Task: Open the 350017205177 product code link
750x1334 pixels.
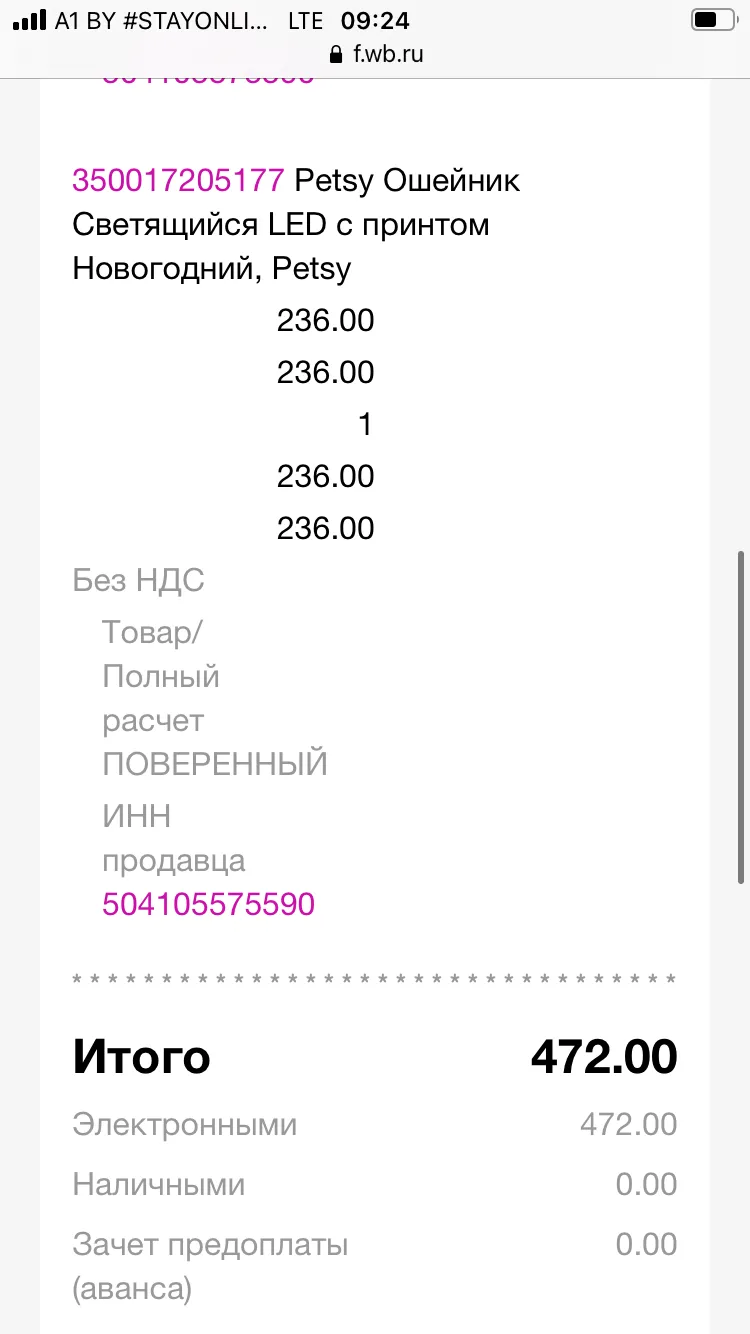Action: tap(179, 181)
